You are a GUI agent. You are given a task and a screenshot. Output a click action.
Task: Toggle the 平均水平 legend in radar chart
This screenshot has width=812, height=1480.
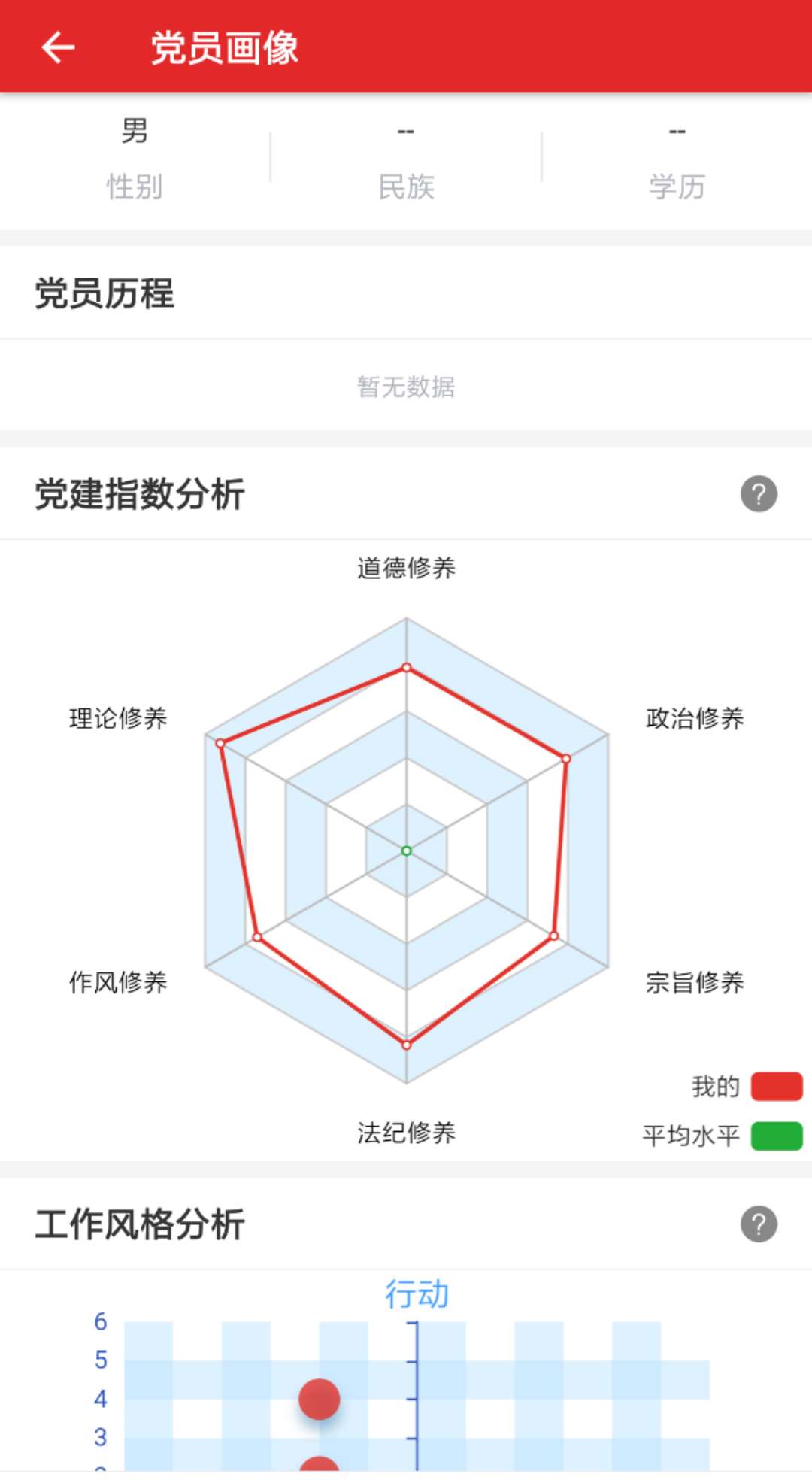723,1136
